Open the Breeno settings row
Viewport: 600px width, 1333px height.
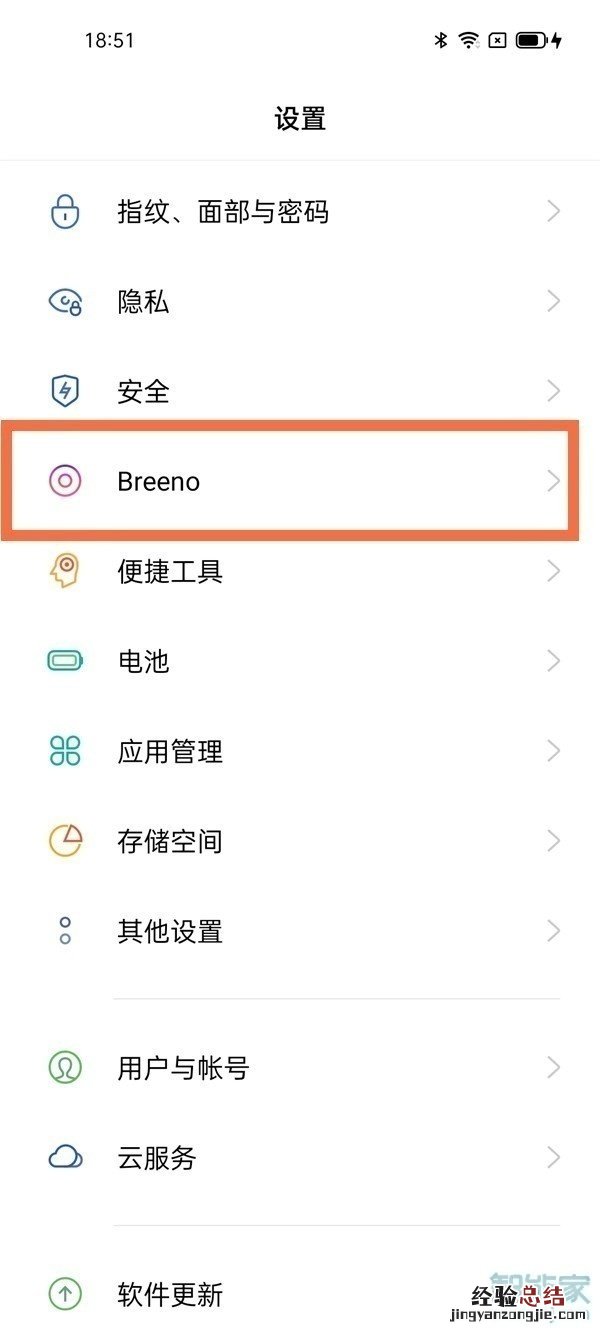[159, 481]
